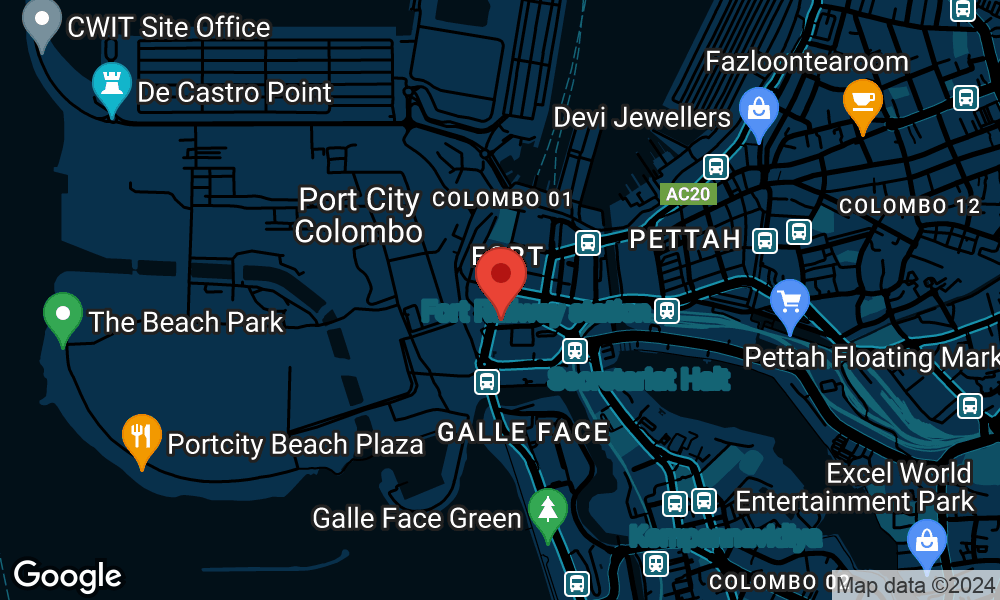
Task: Select the Portcity Beach Plaza restaurant marker
Action: tap(142, 437)
